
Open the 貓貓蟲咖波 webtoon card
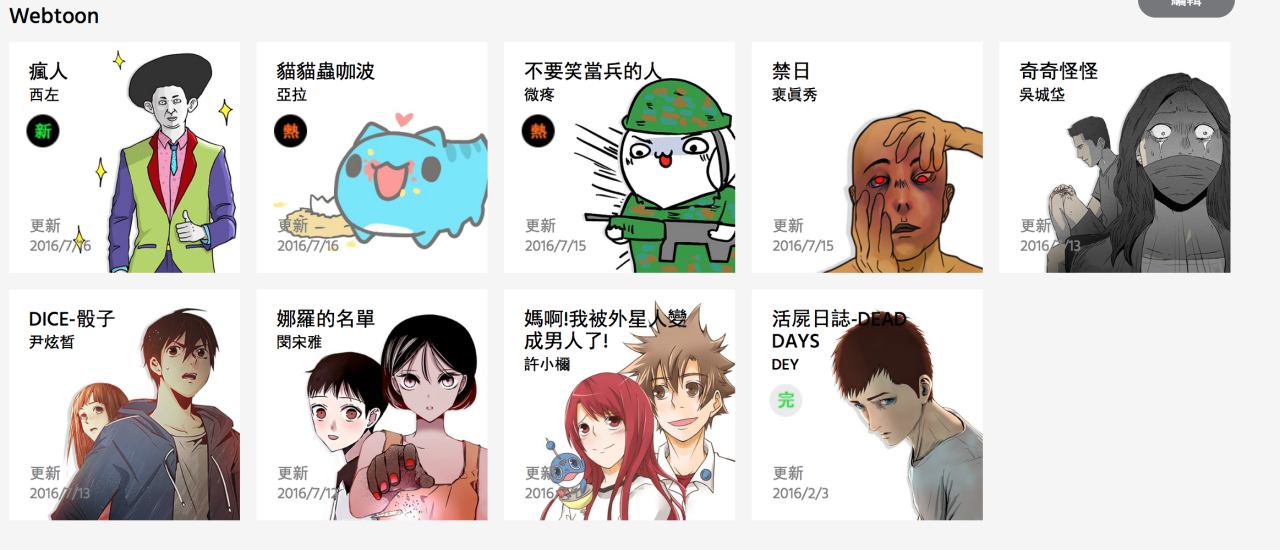pos(371,157)
